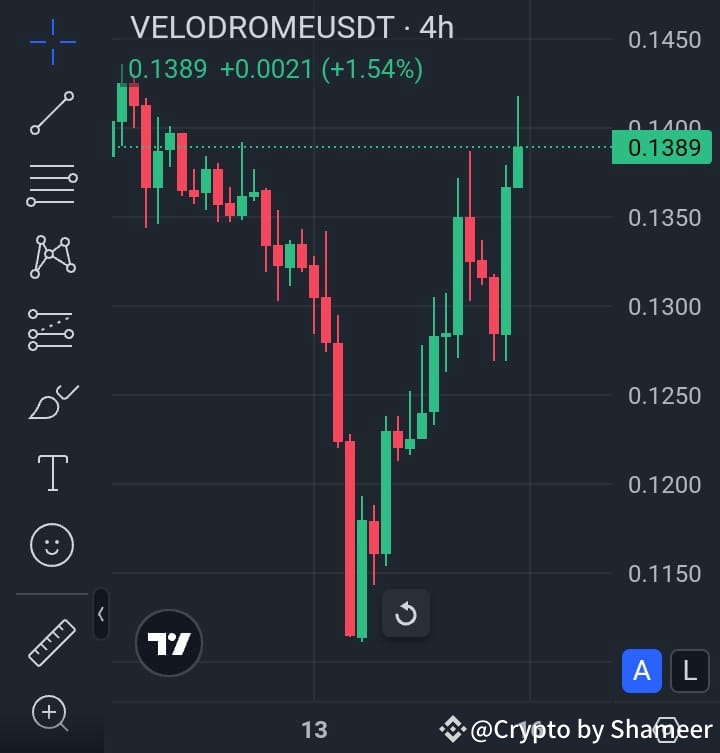The width and height of the screenshot is (720, 753).
Task: Select the Brush drawing tool
Action: tap(52, 400)
